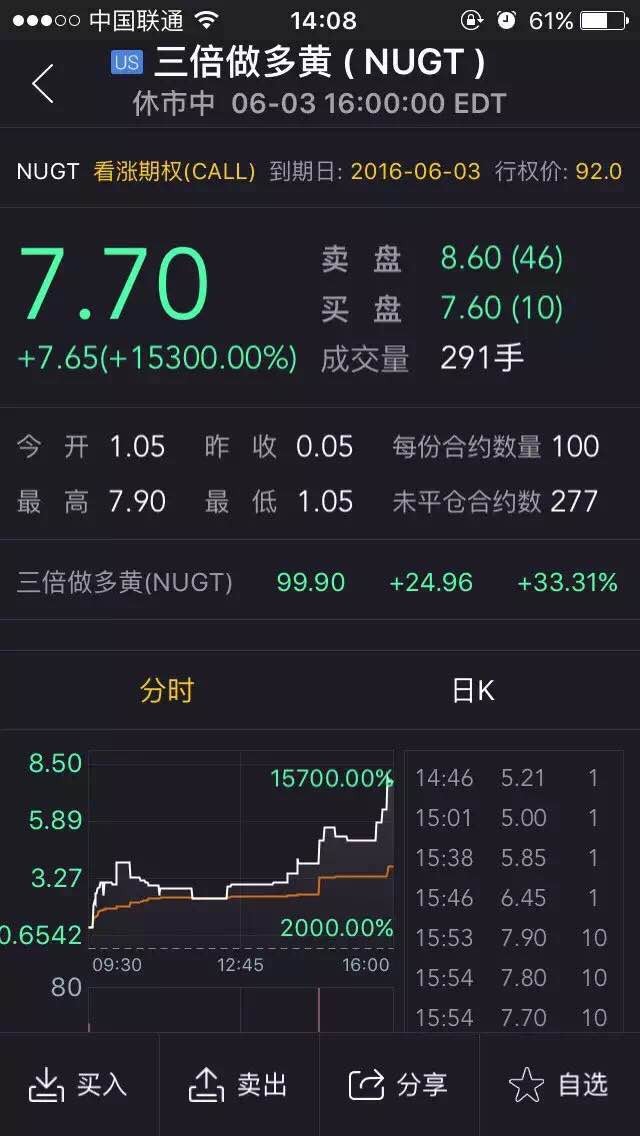Screen dimensions: 640x1136
Task: Open the intraday price chart
Action: coord(241,850)
